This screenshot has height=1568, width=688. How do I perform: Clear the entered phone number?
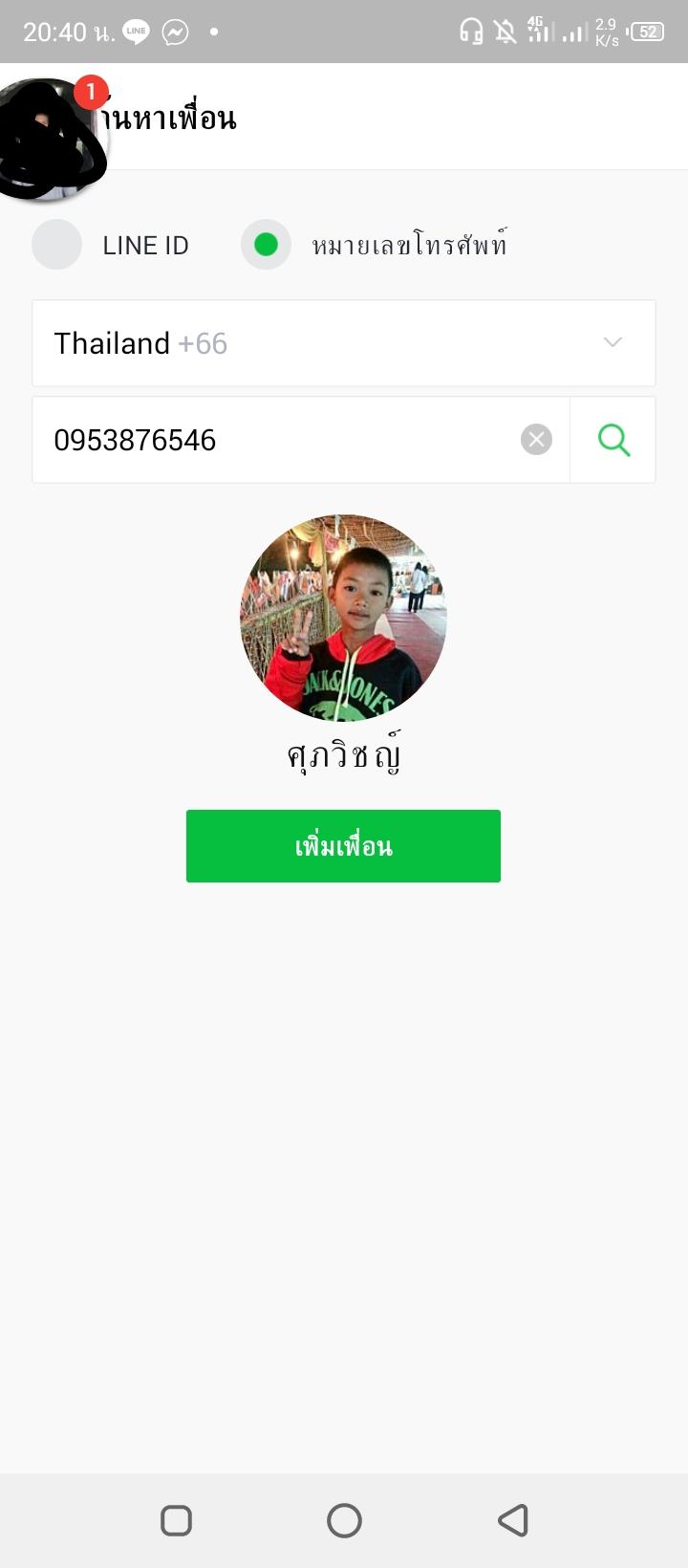(536, 440)
